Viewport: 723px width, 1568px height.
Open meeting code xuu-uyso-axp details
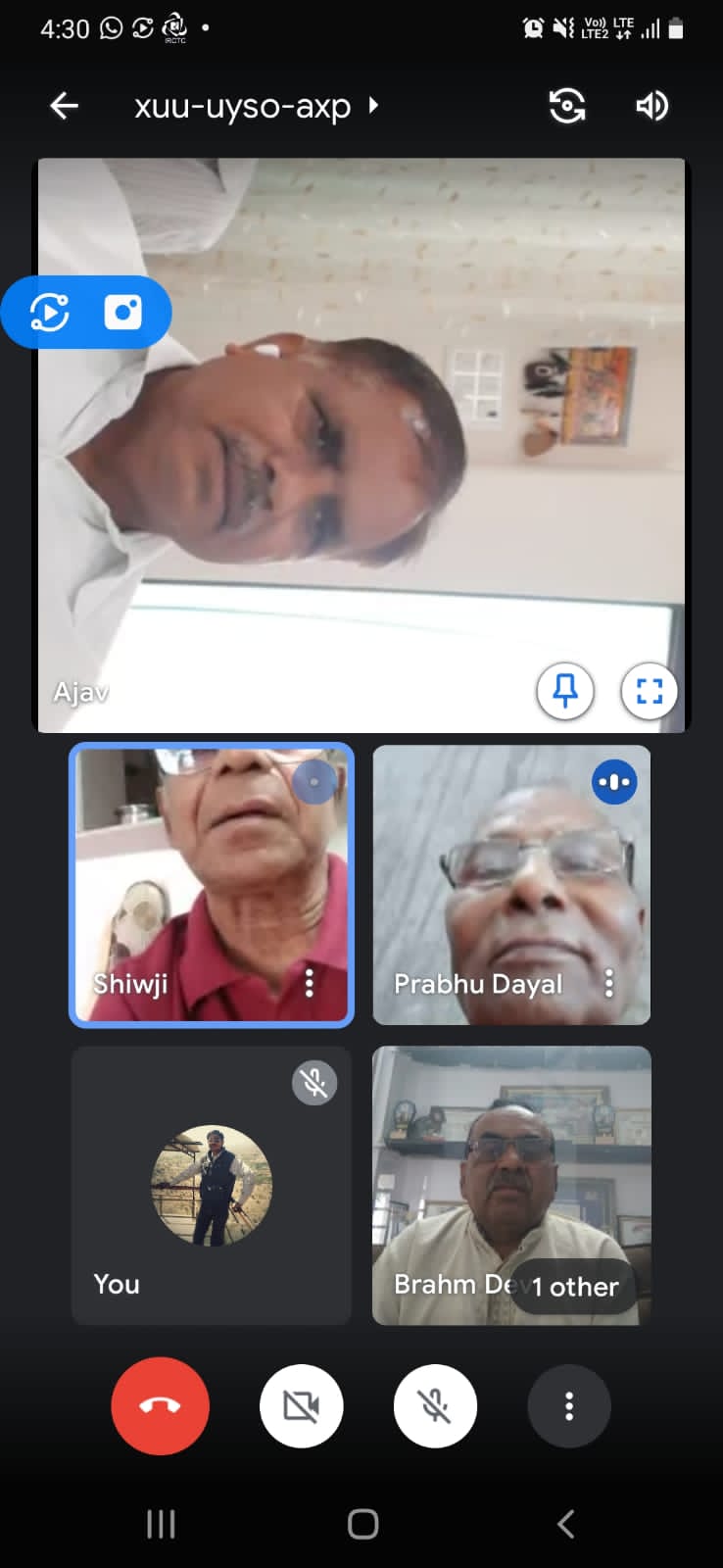coord(255,106)
